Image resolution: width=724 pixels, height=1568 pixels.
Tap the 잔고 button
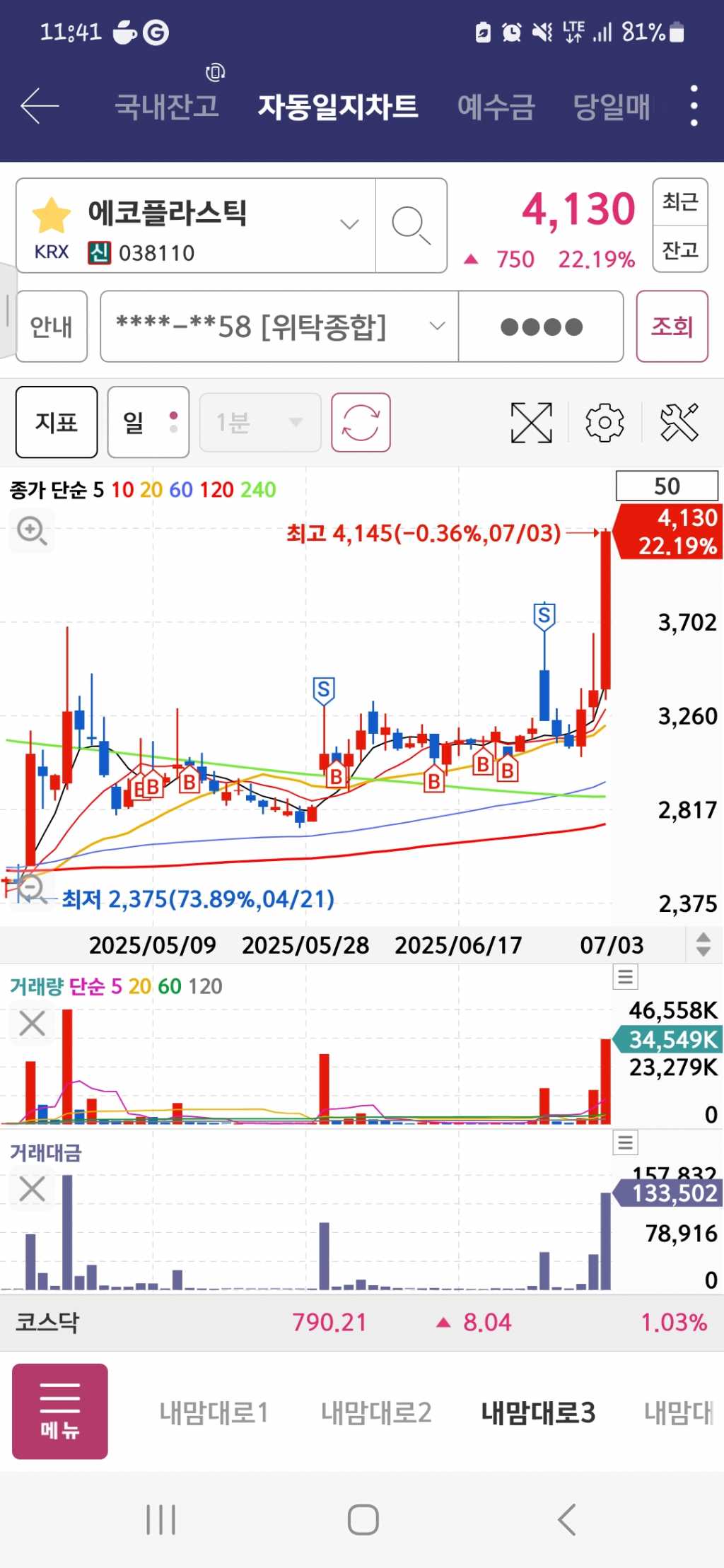tap(679, 249)
